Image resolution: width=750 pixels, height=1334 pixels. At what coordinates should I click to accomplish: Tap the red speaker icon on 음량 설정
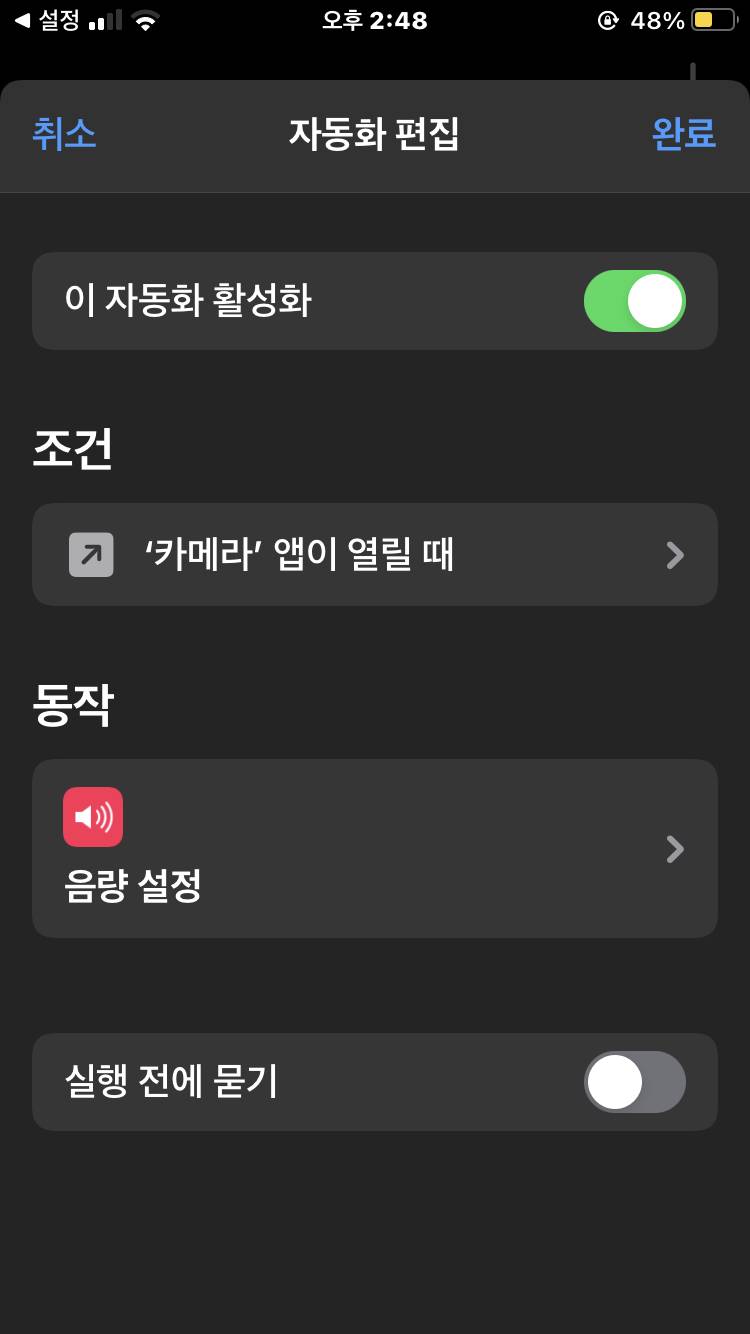[x=93, y=816]
